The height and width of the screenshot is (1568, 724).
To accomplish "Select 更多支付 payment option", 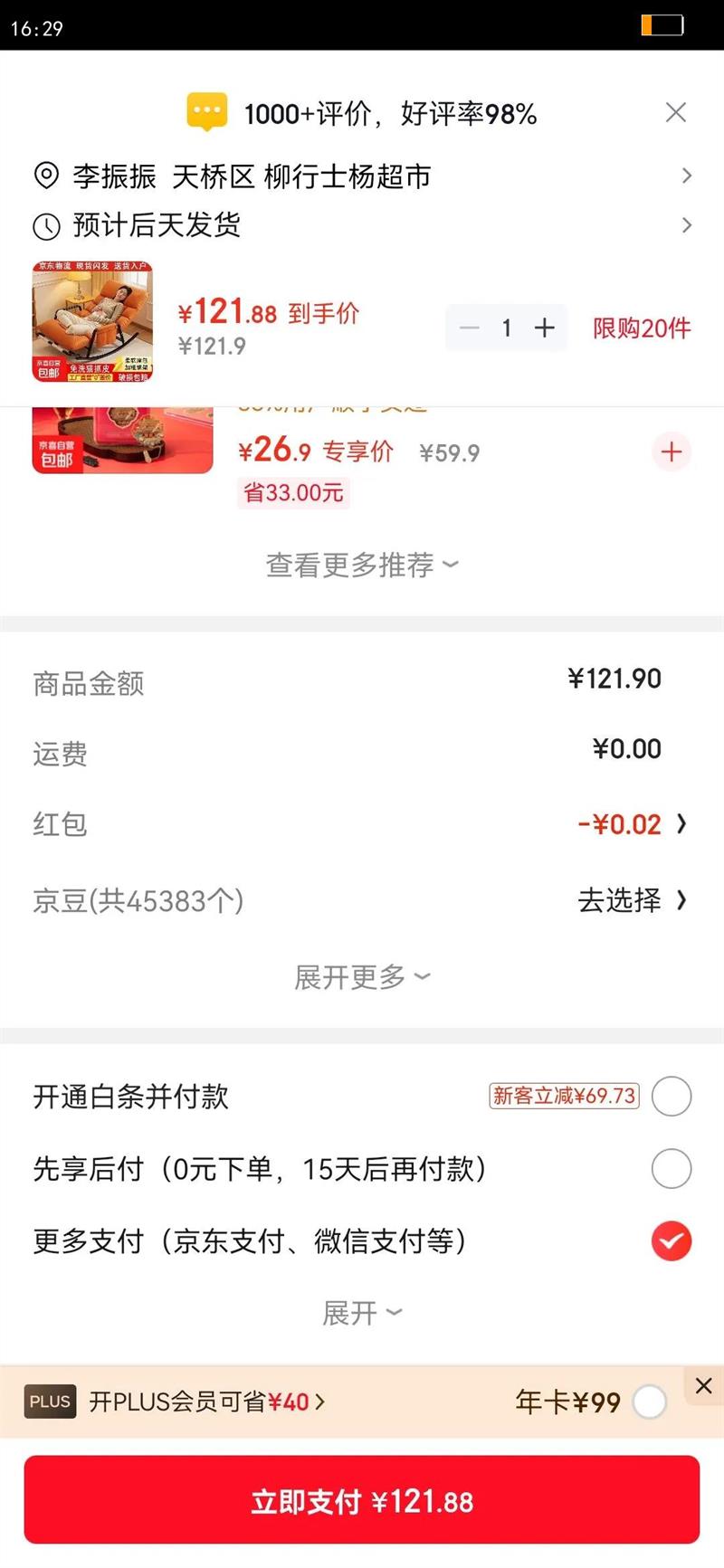I will 671,1240.
